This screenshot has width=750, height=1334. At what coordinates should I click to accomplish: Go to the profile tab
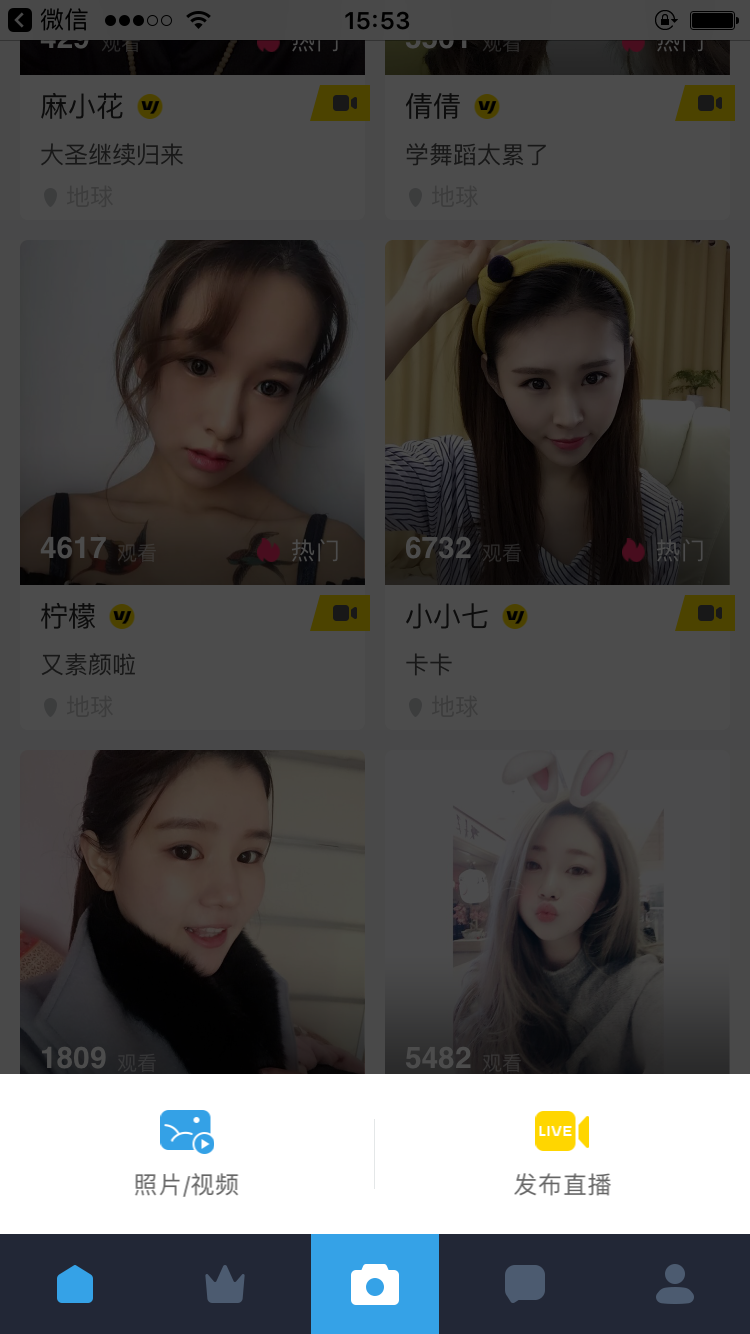675,1284
